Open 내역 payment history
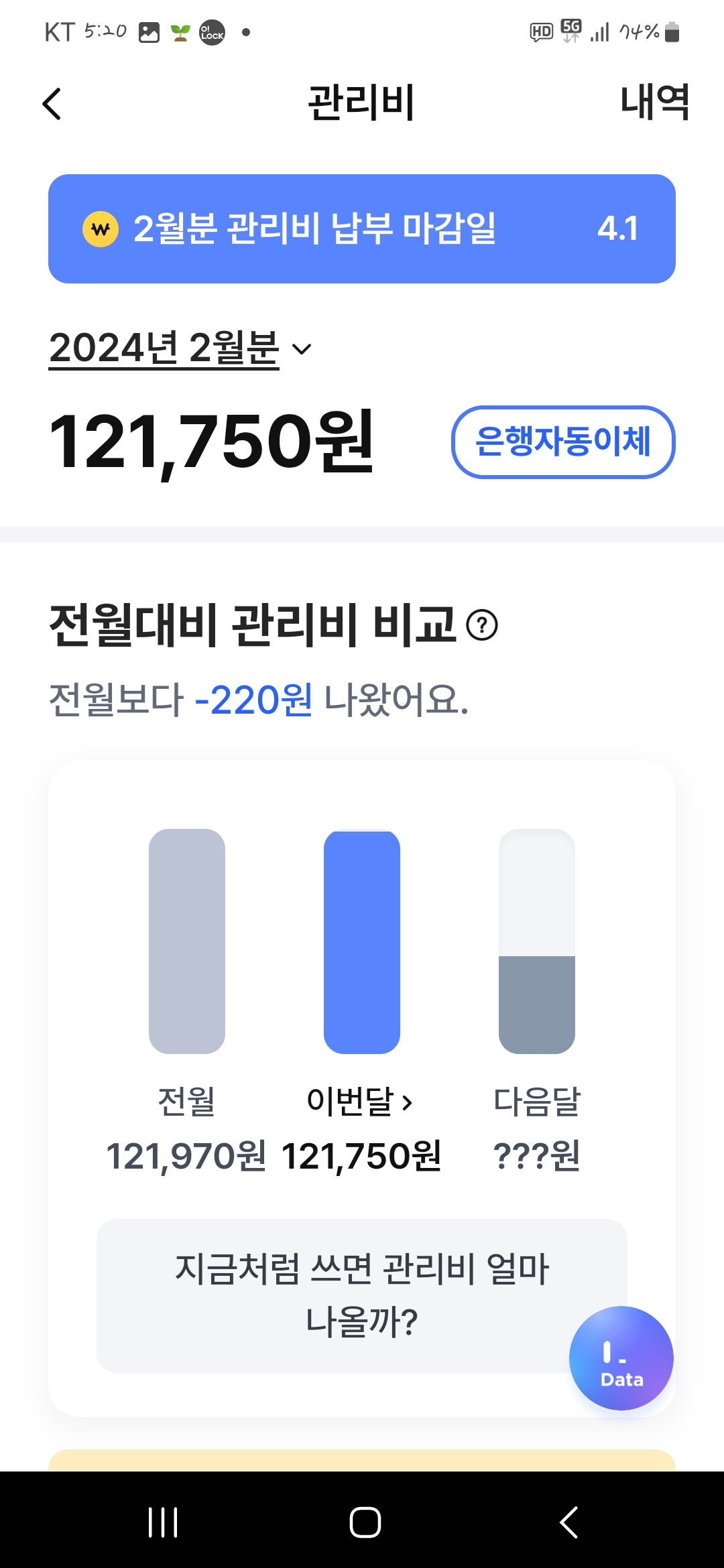The width and height of the screenshot is (724, 1568). [x=654, y=103]
